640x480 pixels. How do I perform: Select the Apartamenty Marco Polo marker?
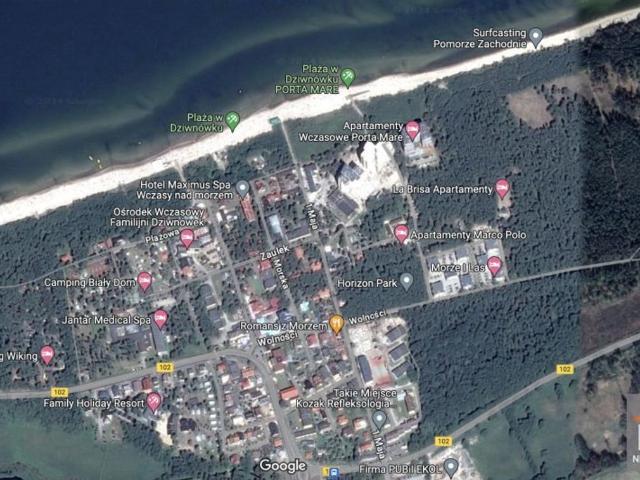click(x=401, y=234)
